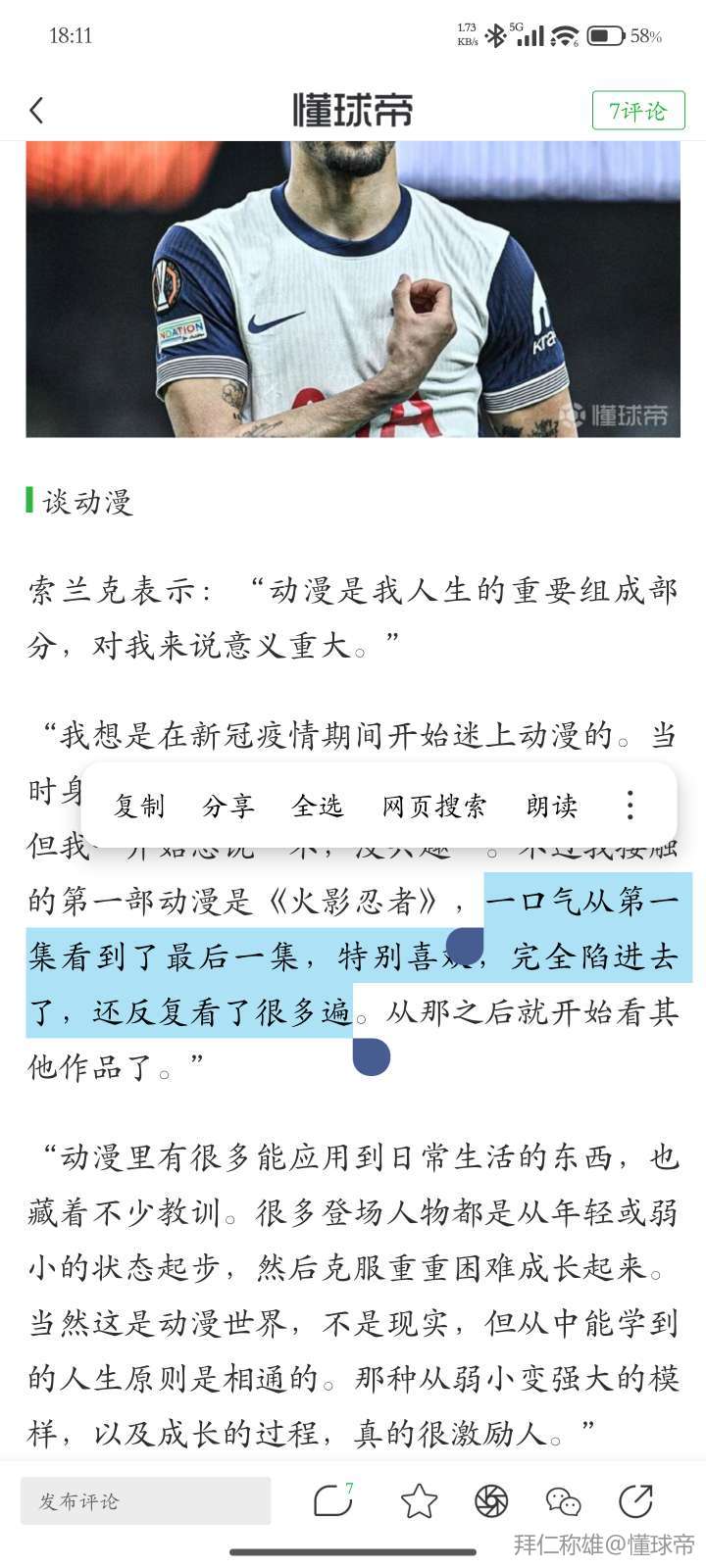Read the selected text aloud with 朗读
Screen dimensions: 706x1568
(x=552, y=806)
